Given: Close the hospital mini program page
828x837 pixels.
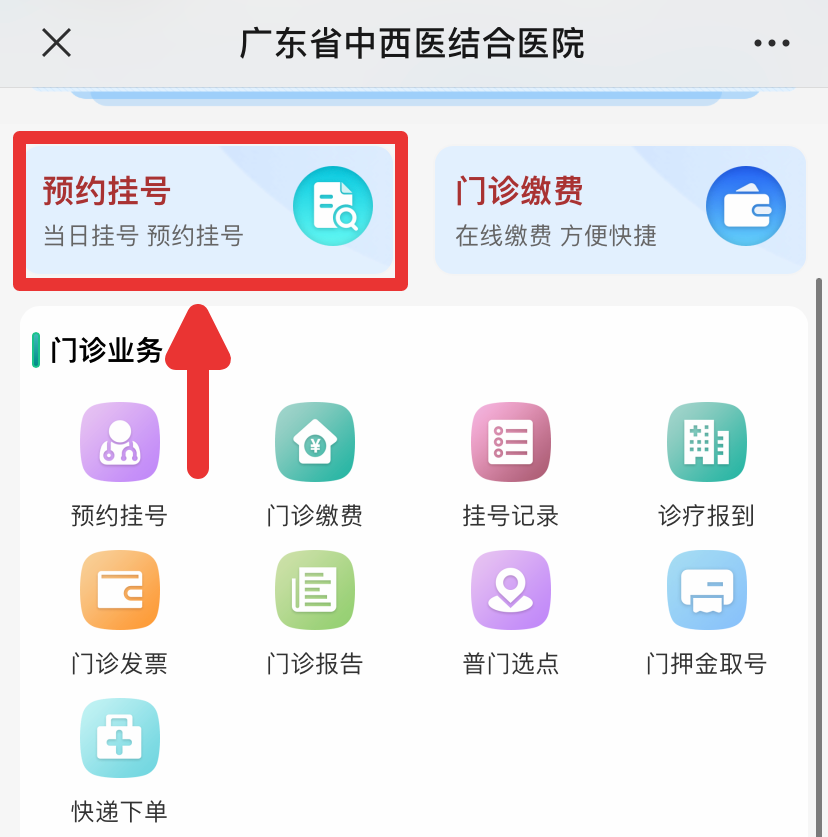Looking at the screenshot, I should pyautogui.click(x=56, y=43).
